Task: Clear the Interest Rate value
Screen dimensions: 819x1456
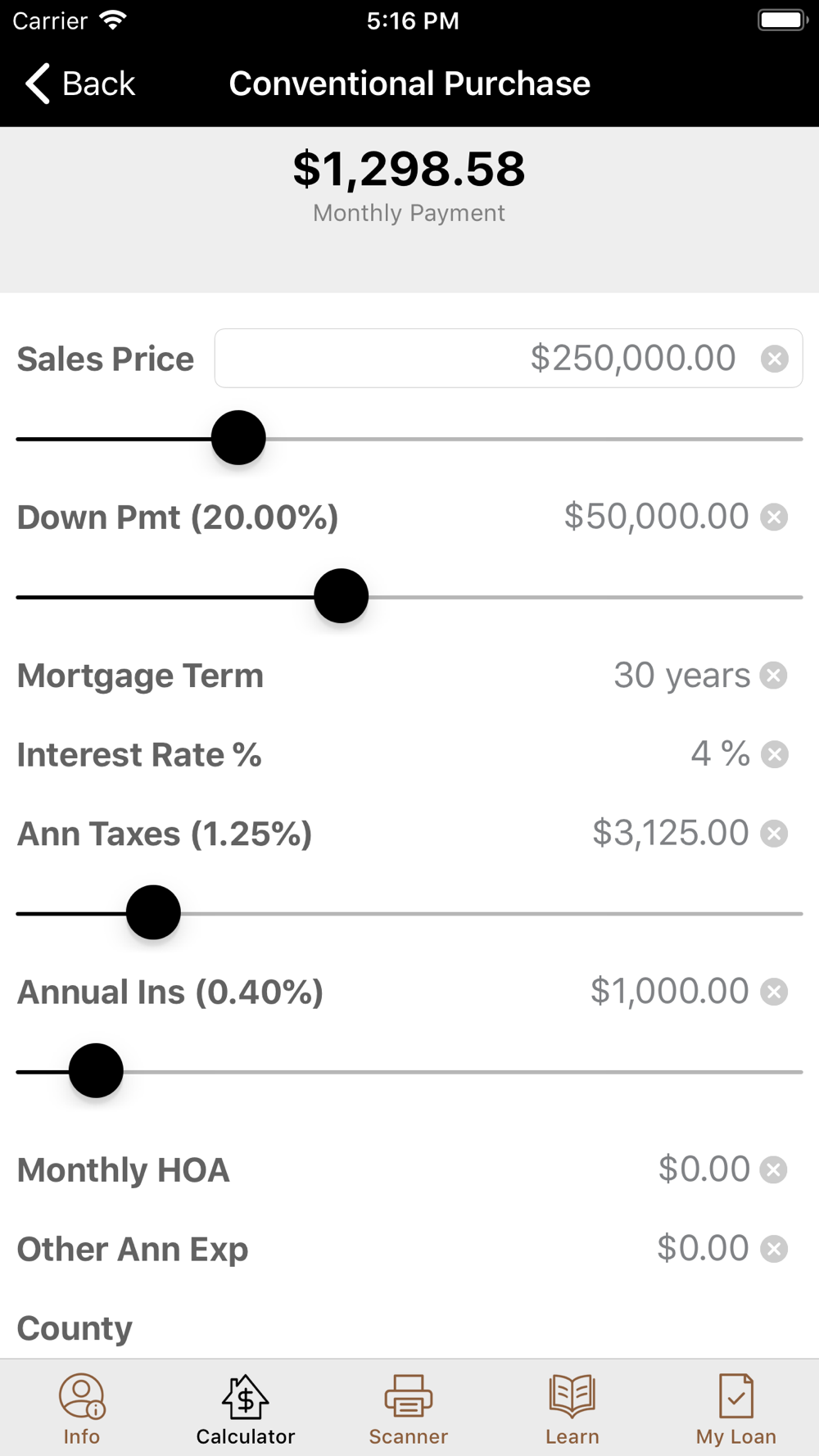Action: pyautogui.click(x=774, y=754)
